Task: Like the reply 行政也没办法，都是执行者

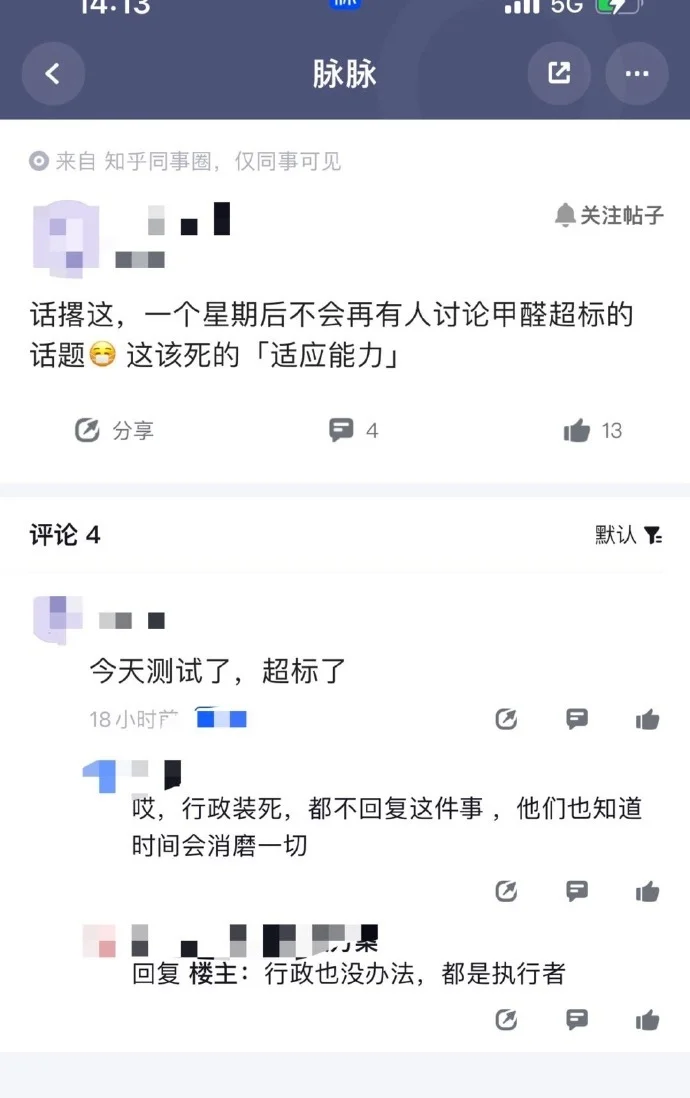Action: pos(647,1019)
